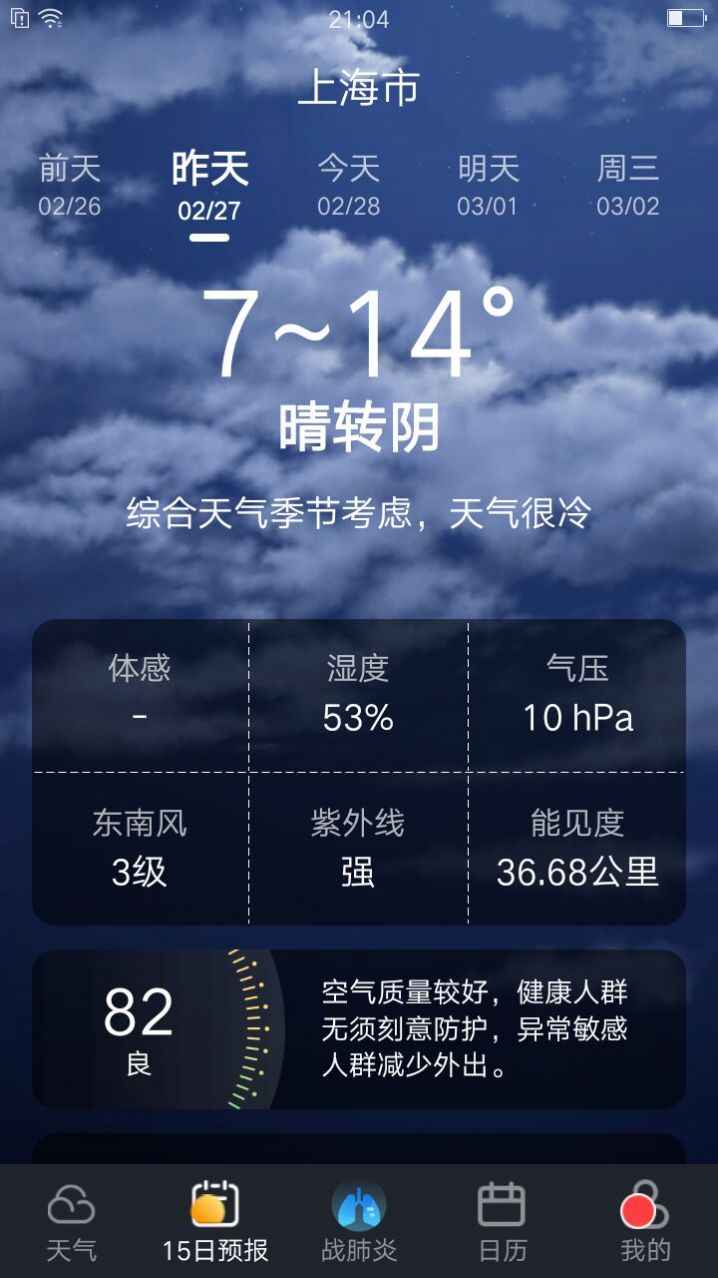The image size is (718, 1278).
Task: Go to the 天气 bottom tab
Action: (72, 1222)
